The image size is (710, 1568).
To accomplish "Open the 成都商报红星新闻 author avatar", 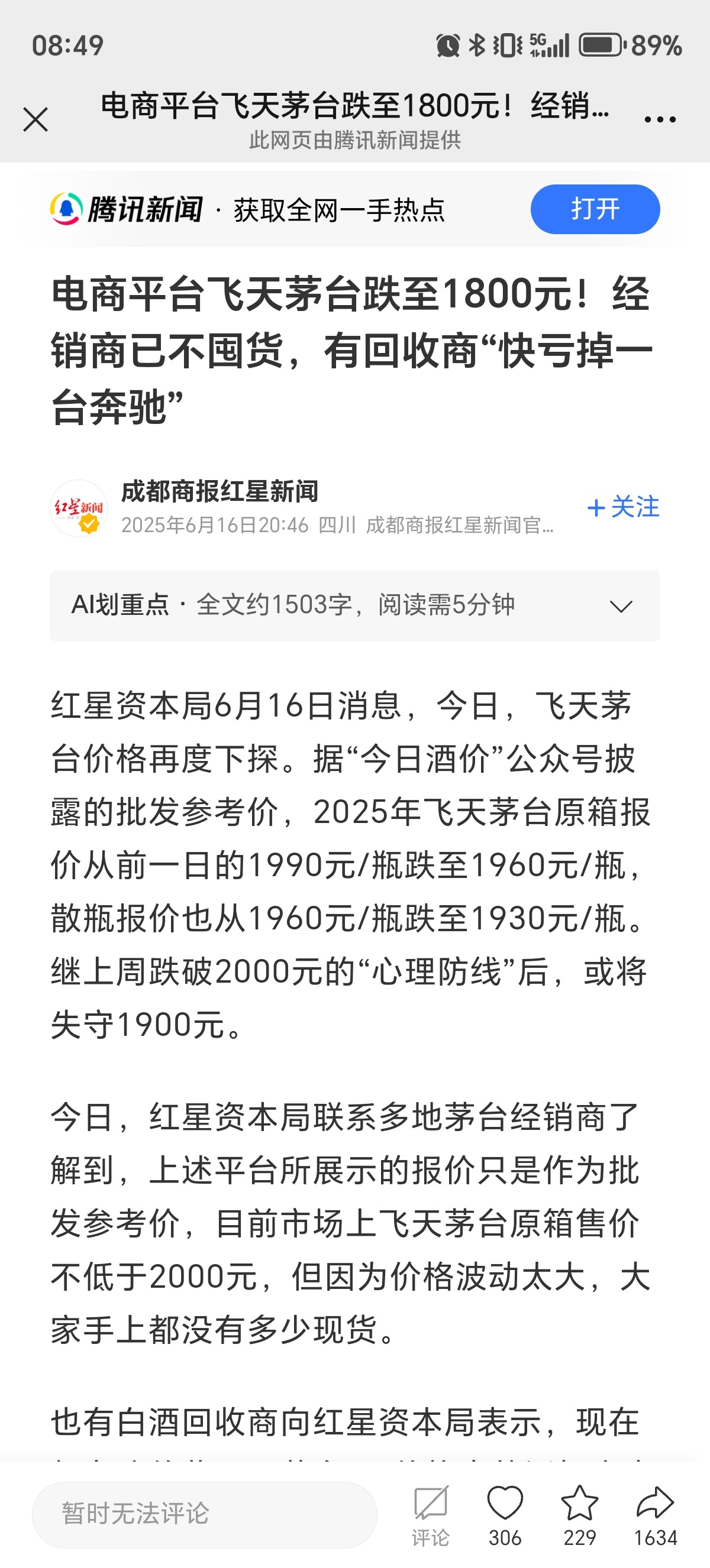I will 79,508.
